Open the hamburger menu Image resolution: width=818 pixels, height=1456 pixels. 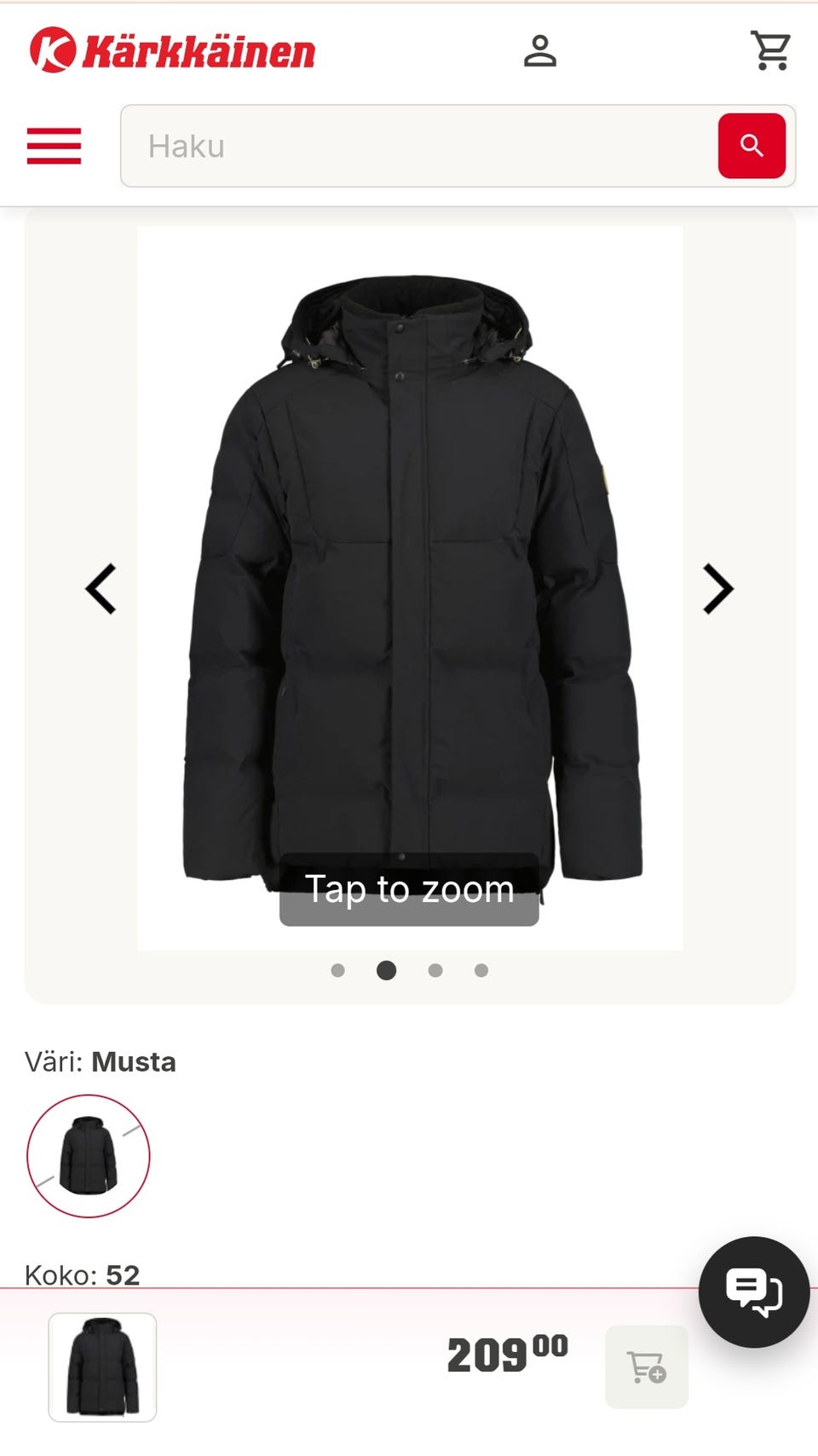pyautogui.click(x=54, y=146)
